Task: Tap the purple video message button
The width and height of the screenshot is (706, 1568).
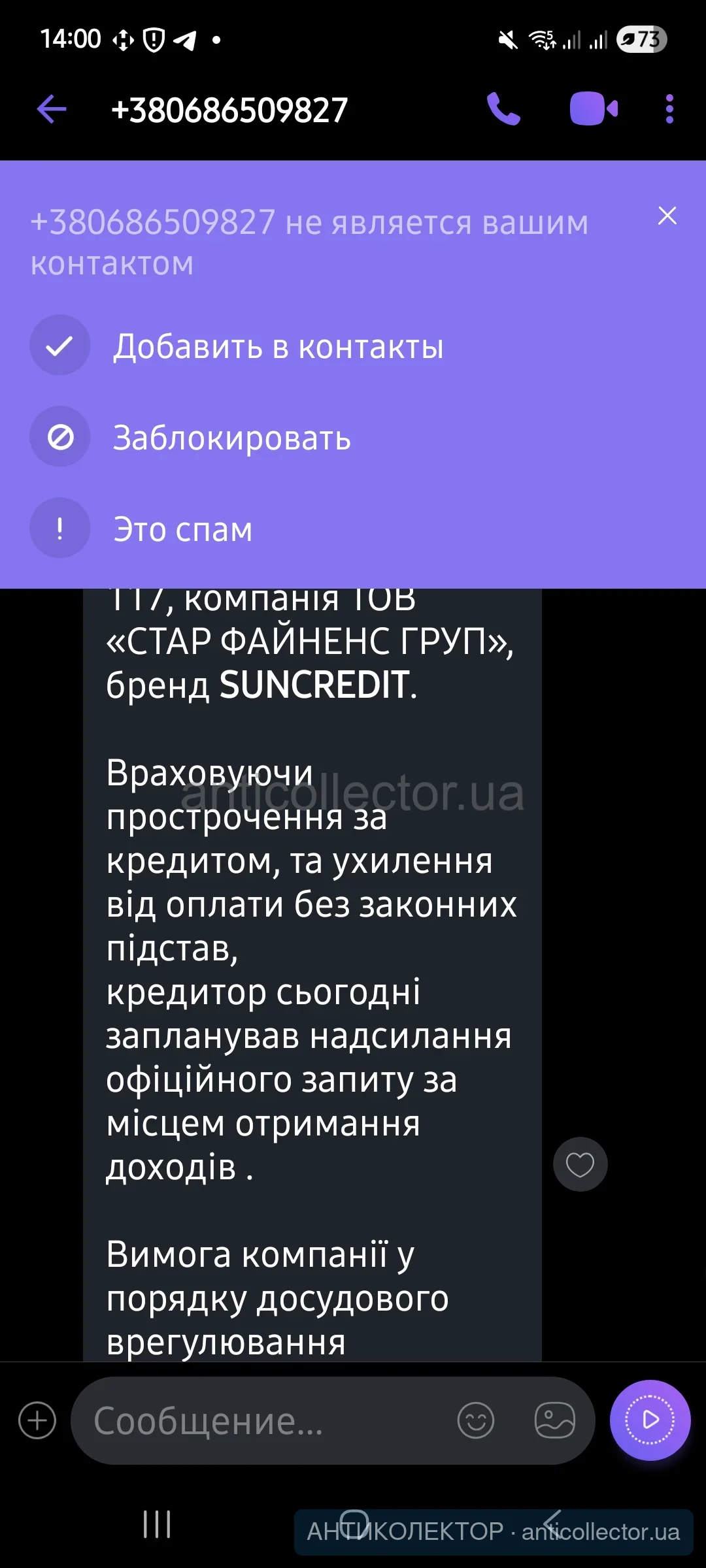Action: (650, 1420)
